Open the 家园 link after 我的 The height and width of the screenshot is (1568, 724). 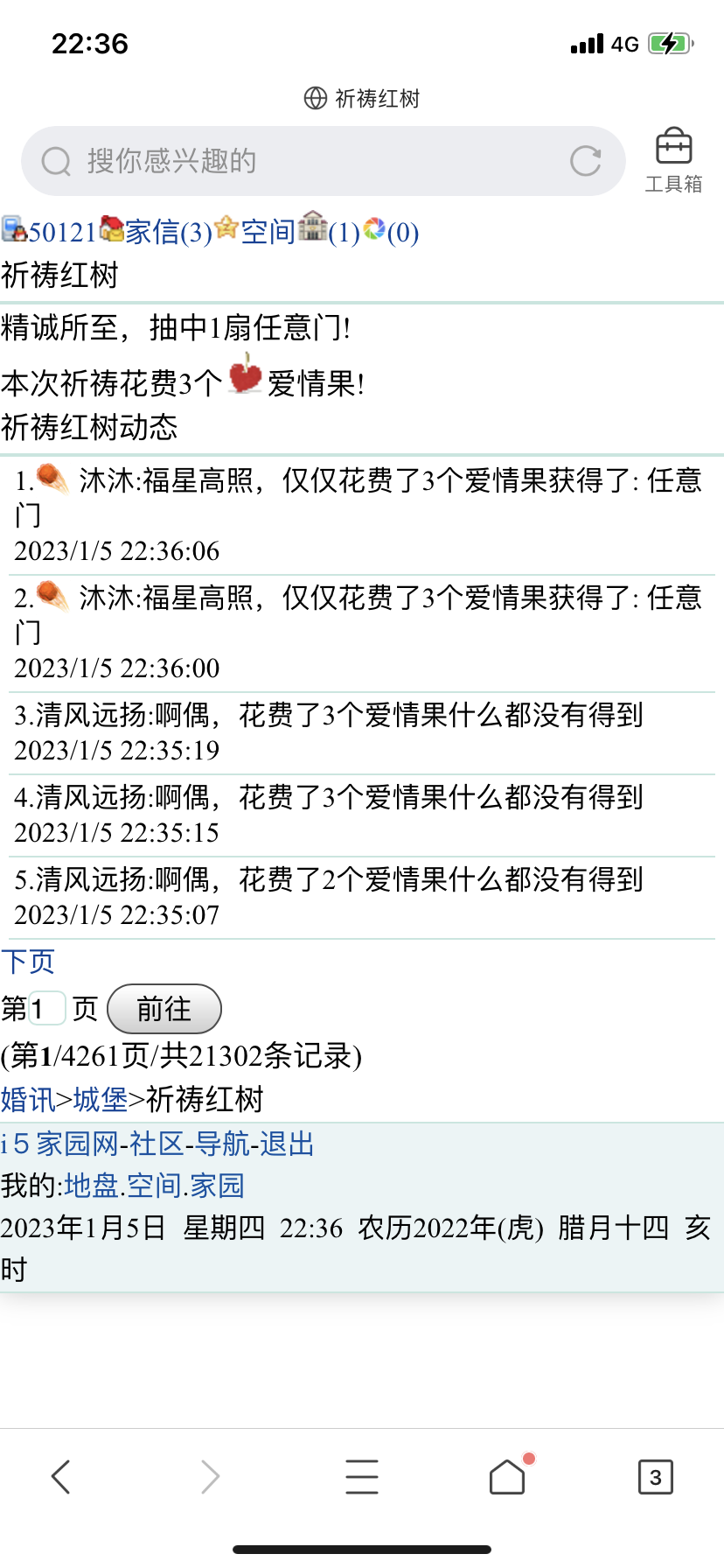[218, 1186]
